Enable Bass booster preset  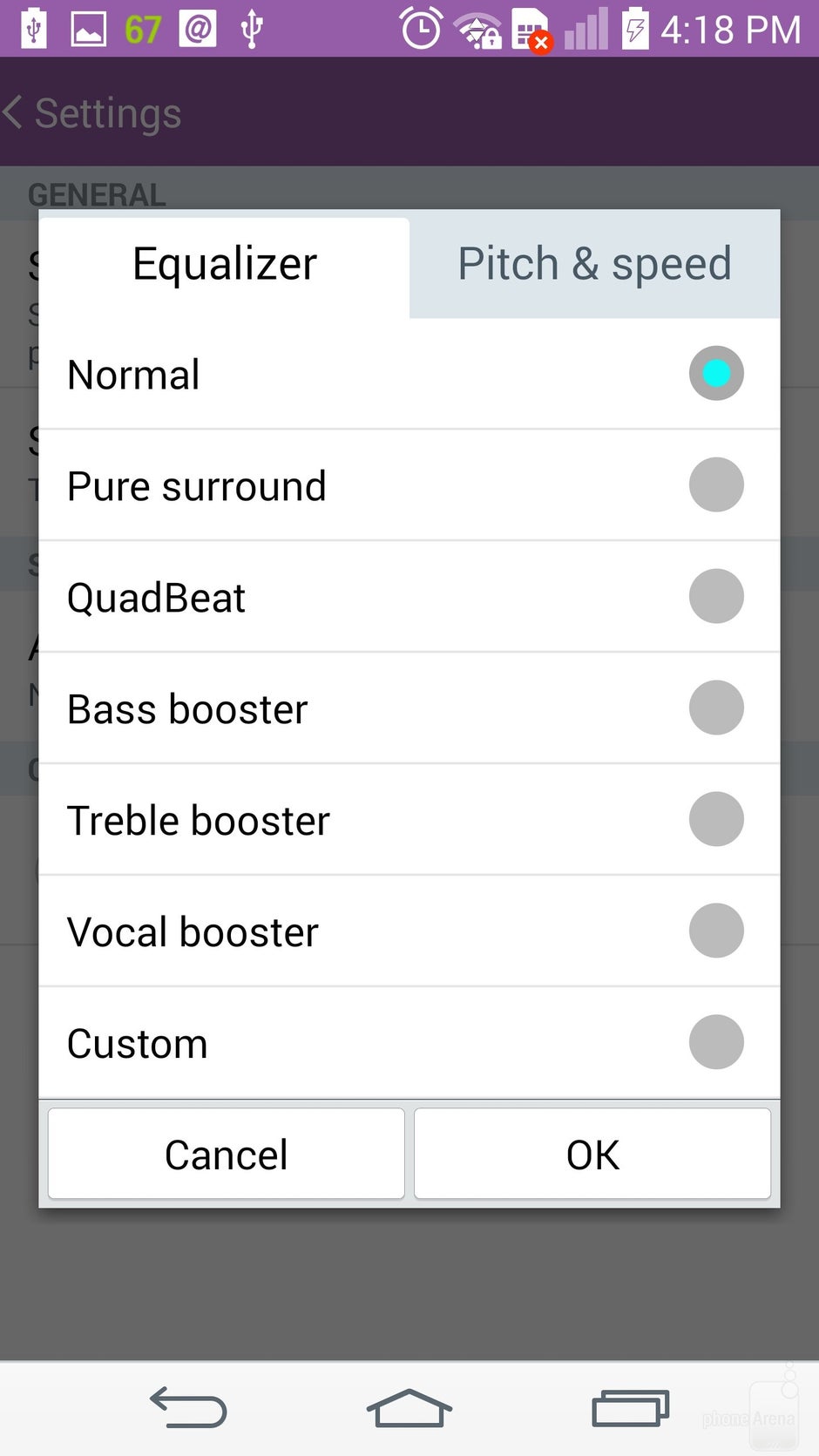pyautogui.click(x=409, y=708)
